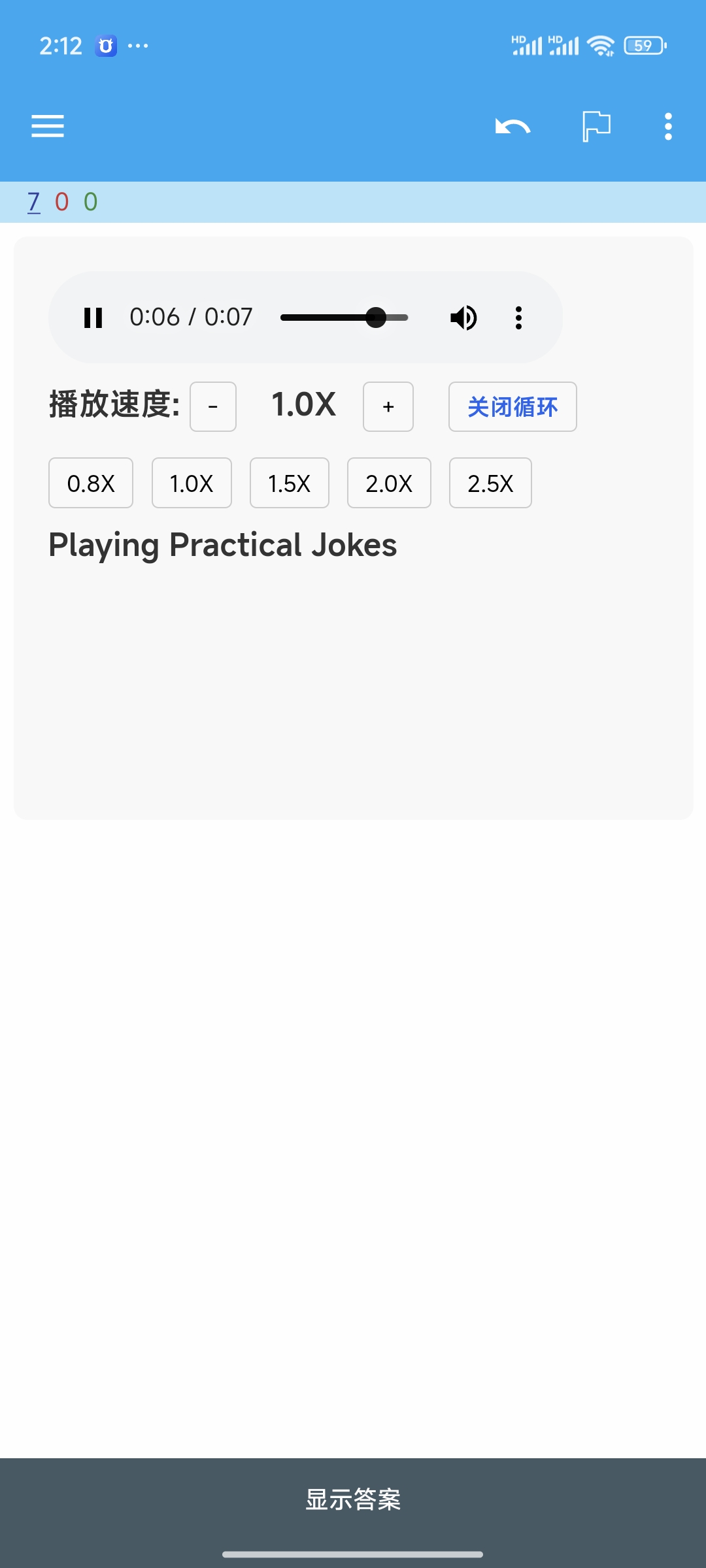
Task: Pause the audio playback
Action: pyautogui.click(x=93, y=318)
